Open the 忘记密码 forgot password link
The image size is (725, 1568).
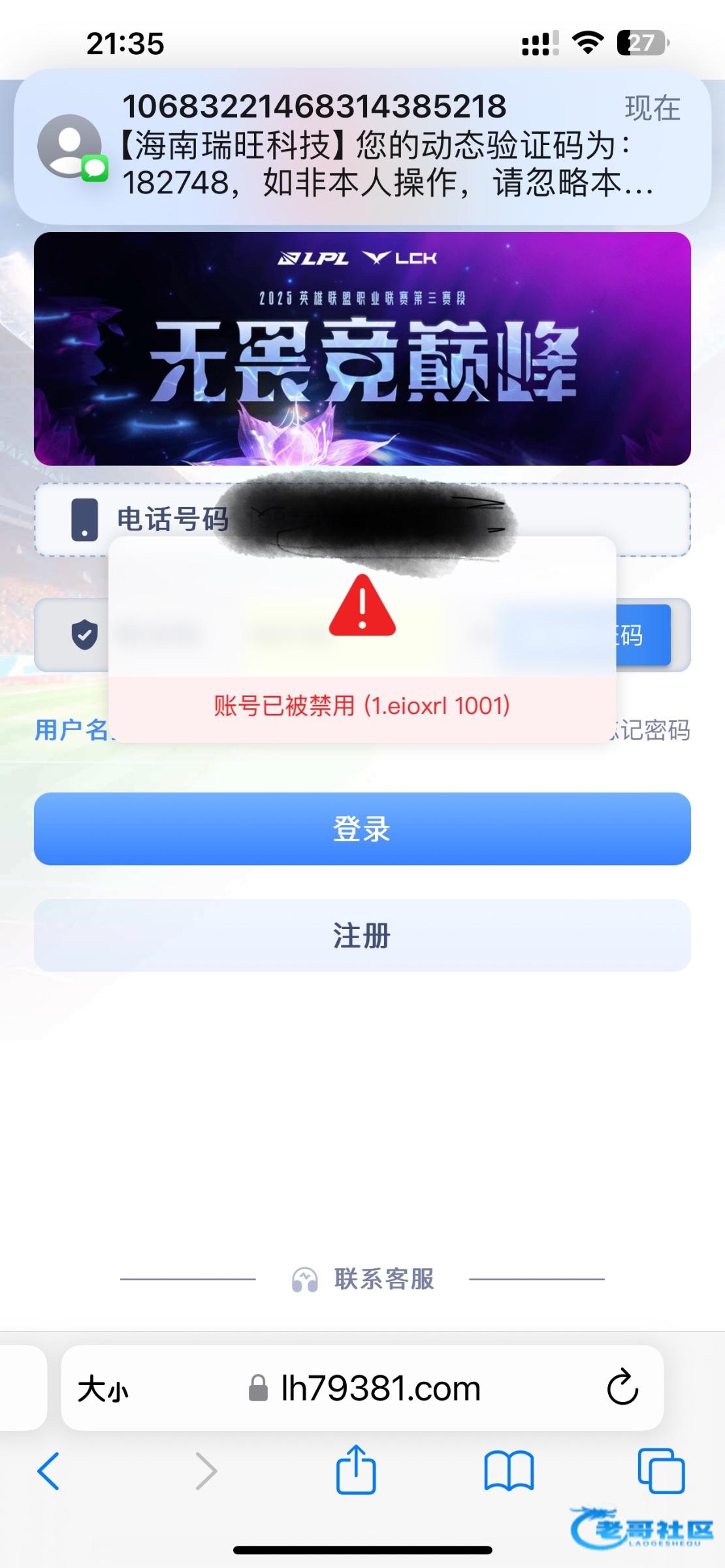653,730
